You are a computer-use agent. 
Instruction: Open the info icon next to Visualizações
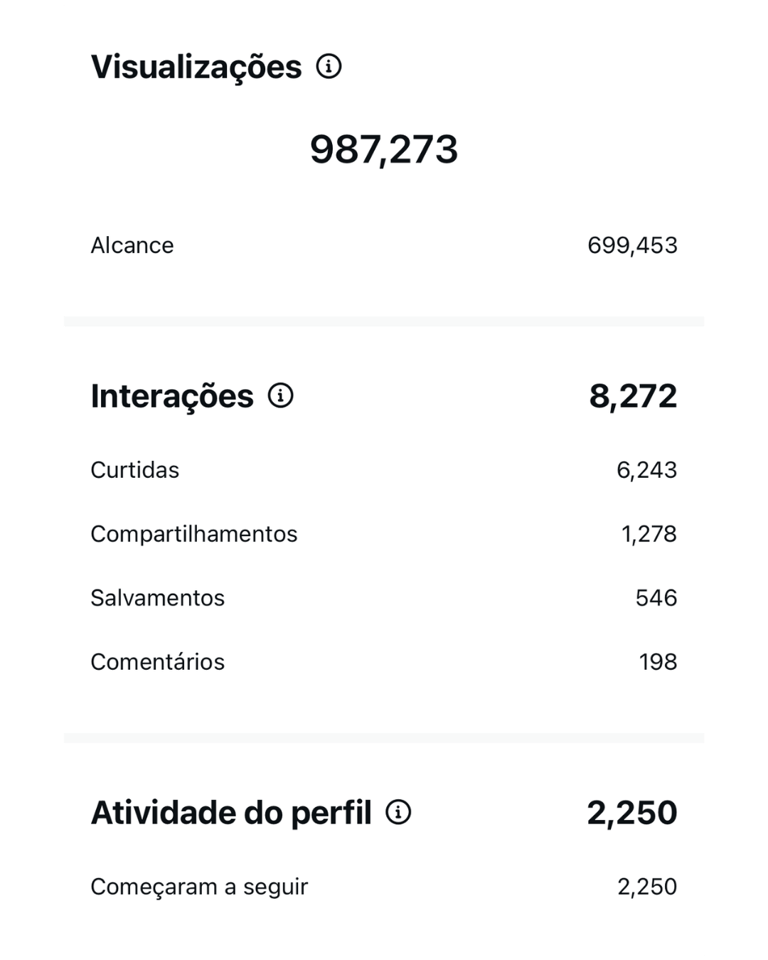click(328, 67)
